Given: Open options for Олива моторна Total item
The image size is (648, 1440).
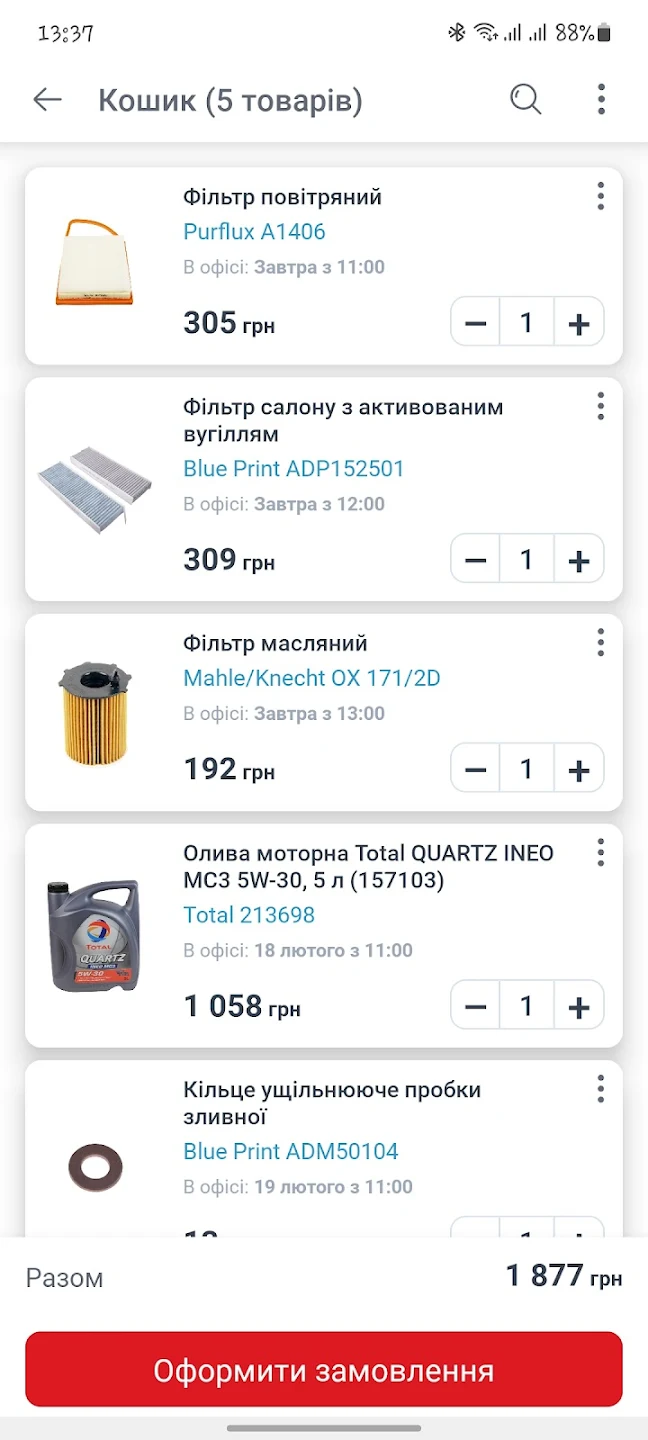Looking at the screenshot, I should pos(600,852).
